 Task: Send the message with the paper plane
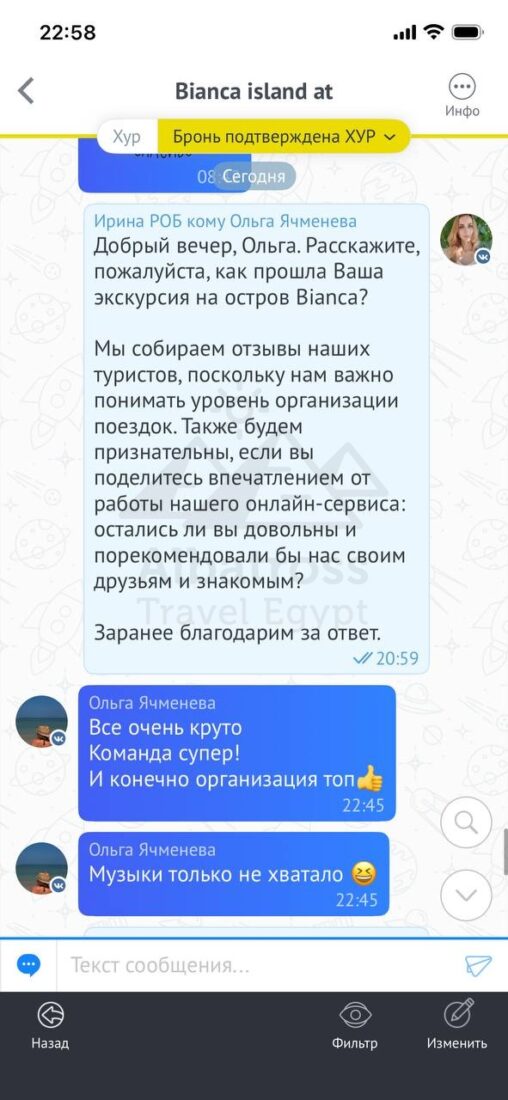pos(478,965)
